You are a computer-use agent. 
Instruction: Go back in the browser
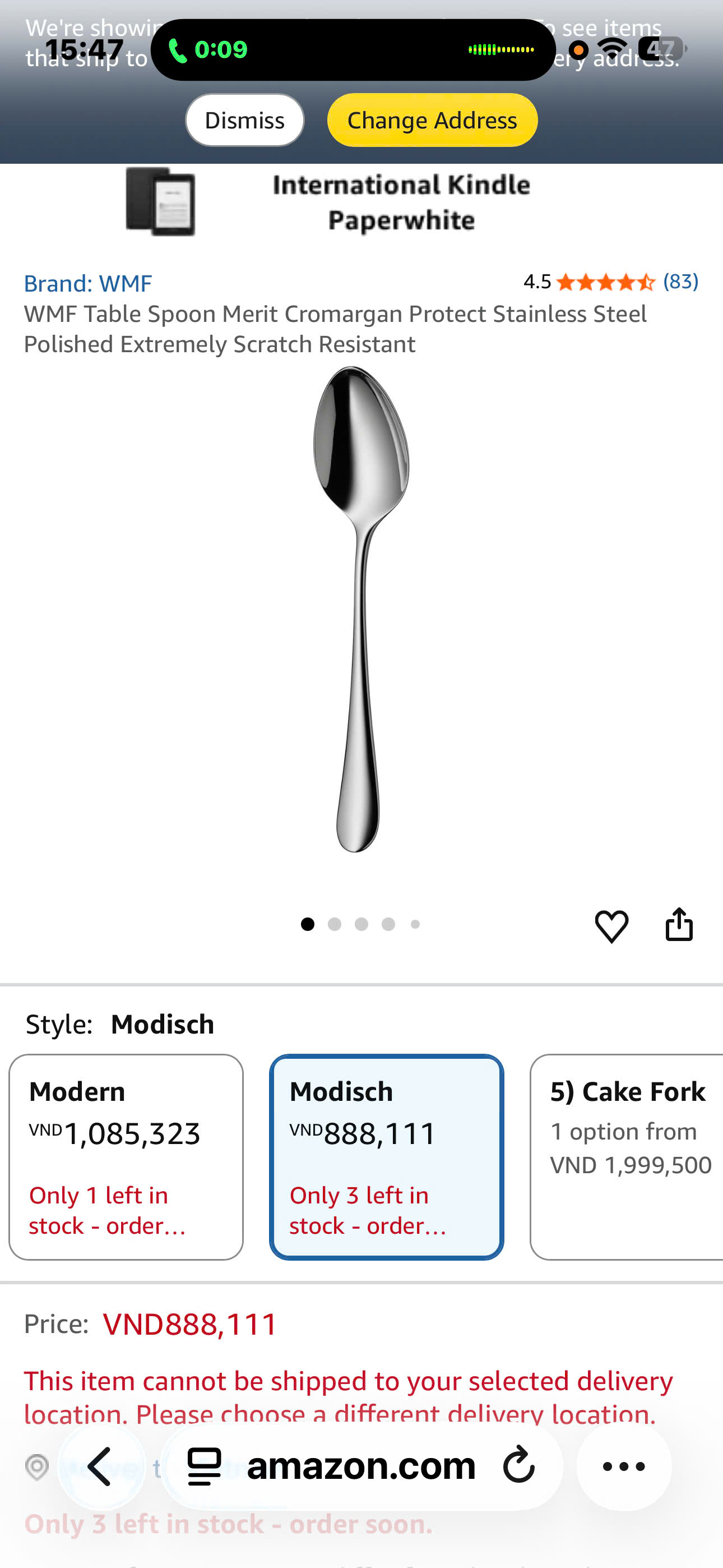click(x=100, y=1466)
